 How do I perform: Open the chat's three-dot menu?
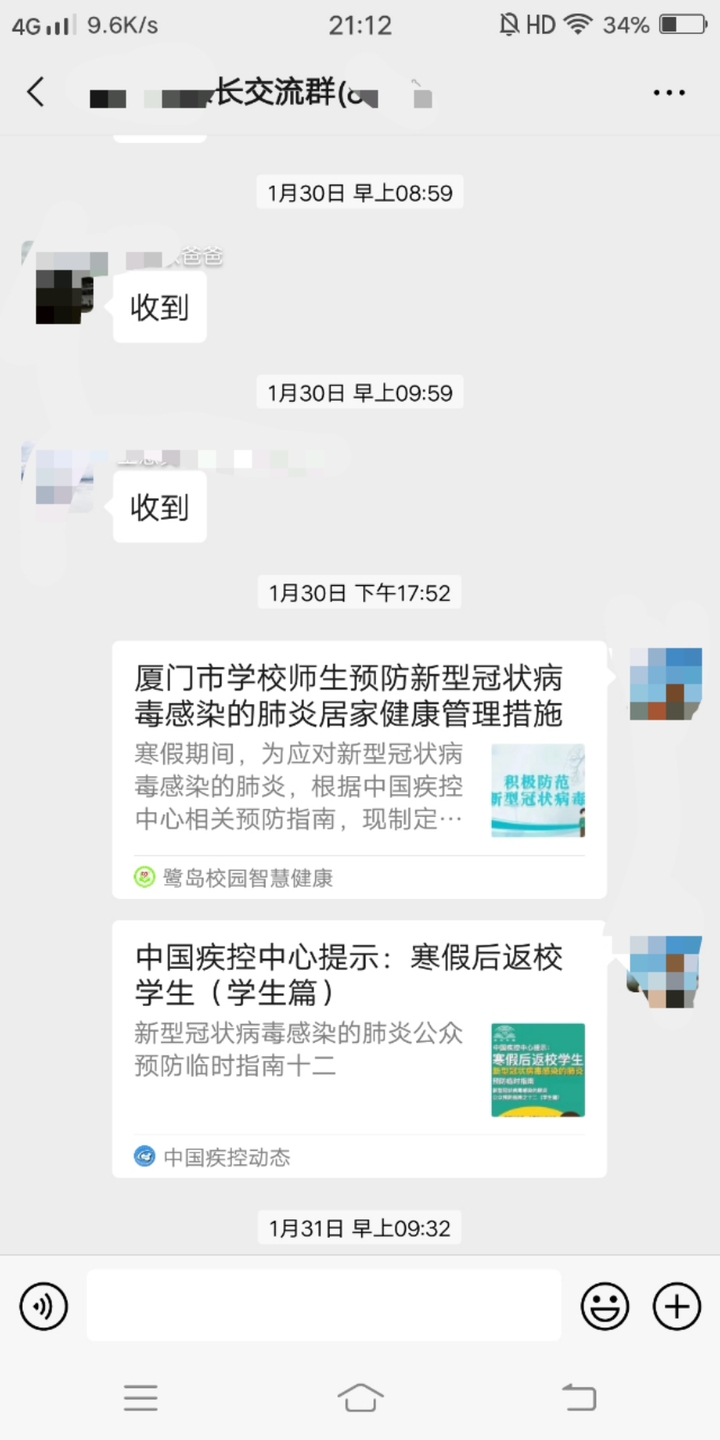[669, 93]
